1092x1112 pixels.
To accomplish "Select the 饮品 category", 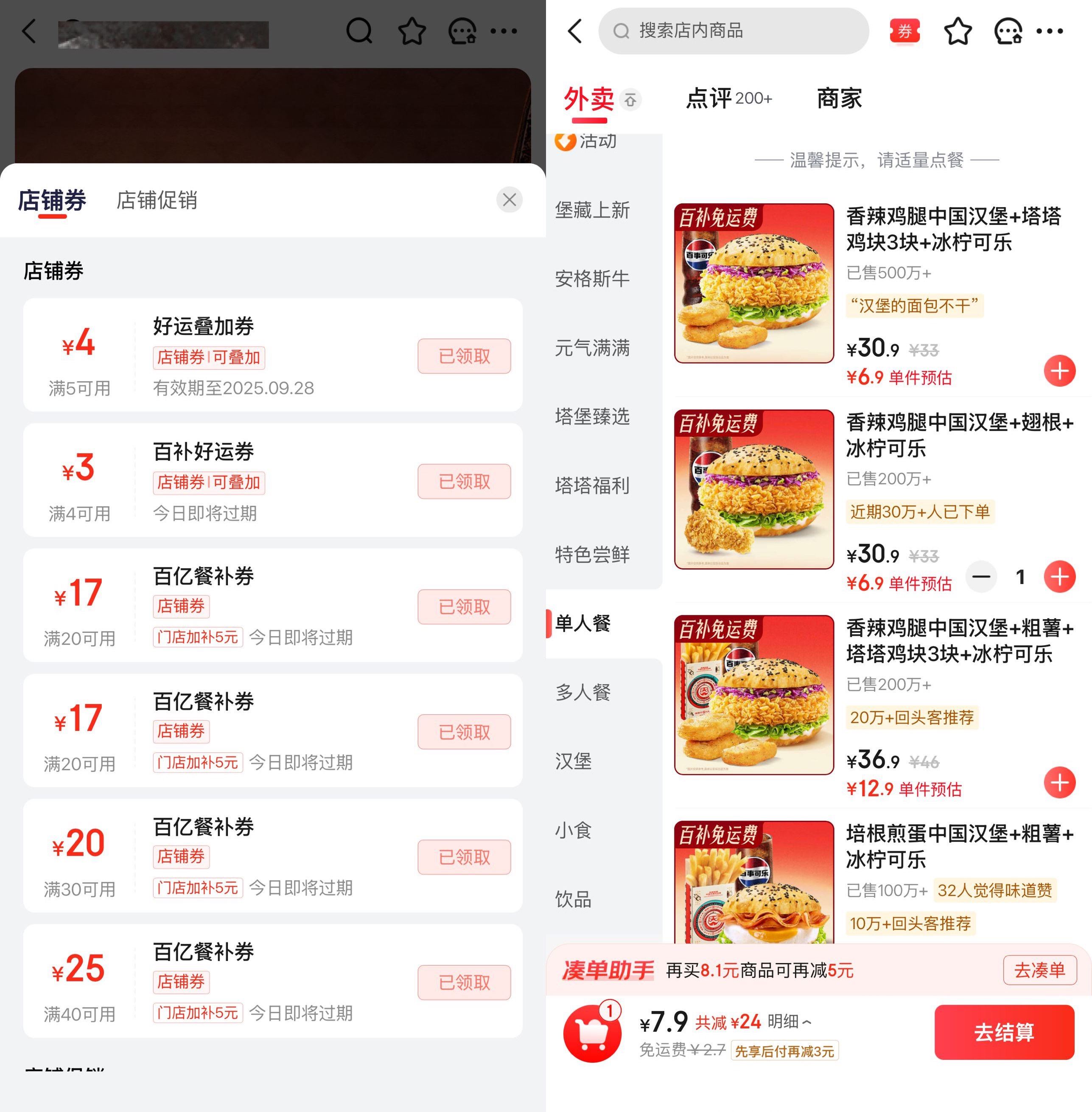I will (x=573, y=899).
